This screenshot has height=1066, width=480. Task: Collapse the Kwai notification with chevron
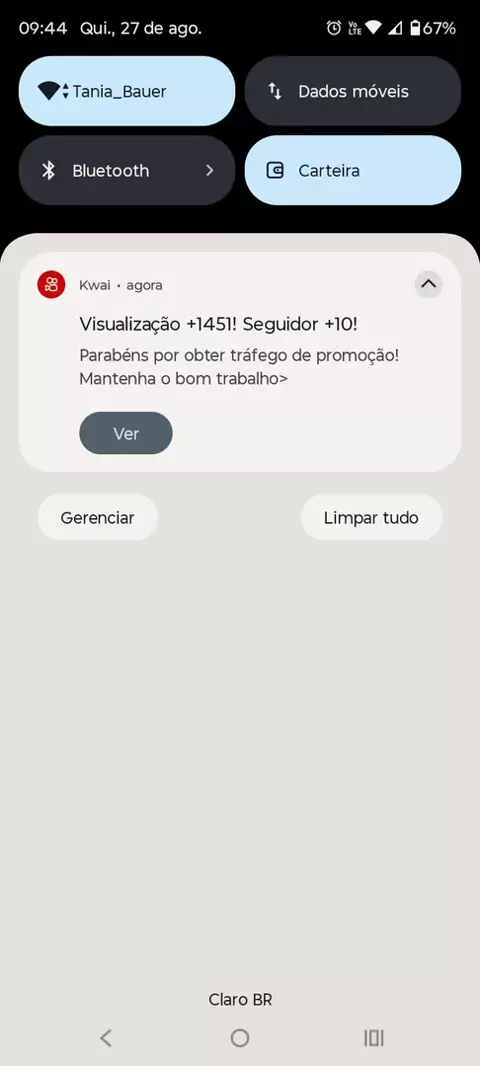pos(428,285)
